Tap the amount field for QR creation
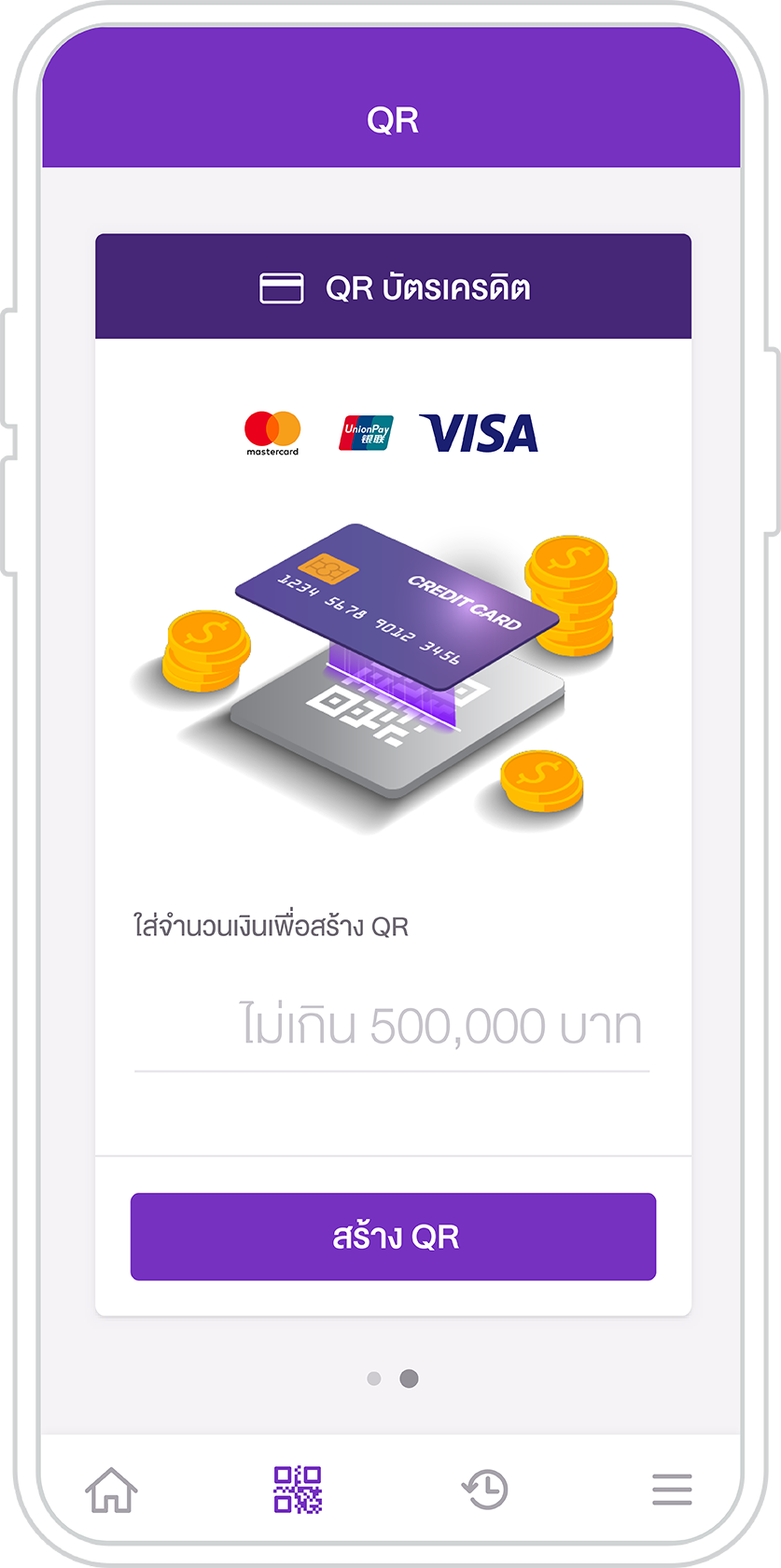This screenshot has height=1568, width=781. click(x=392, y=1027)
